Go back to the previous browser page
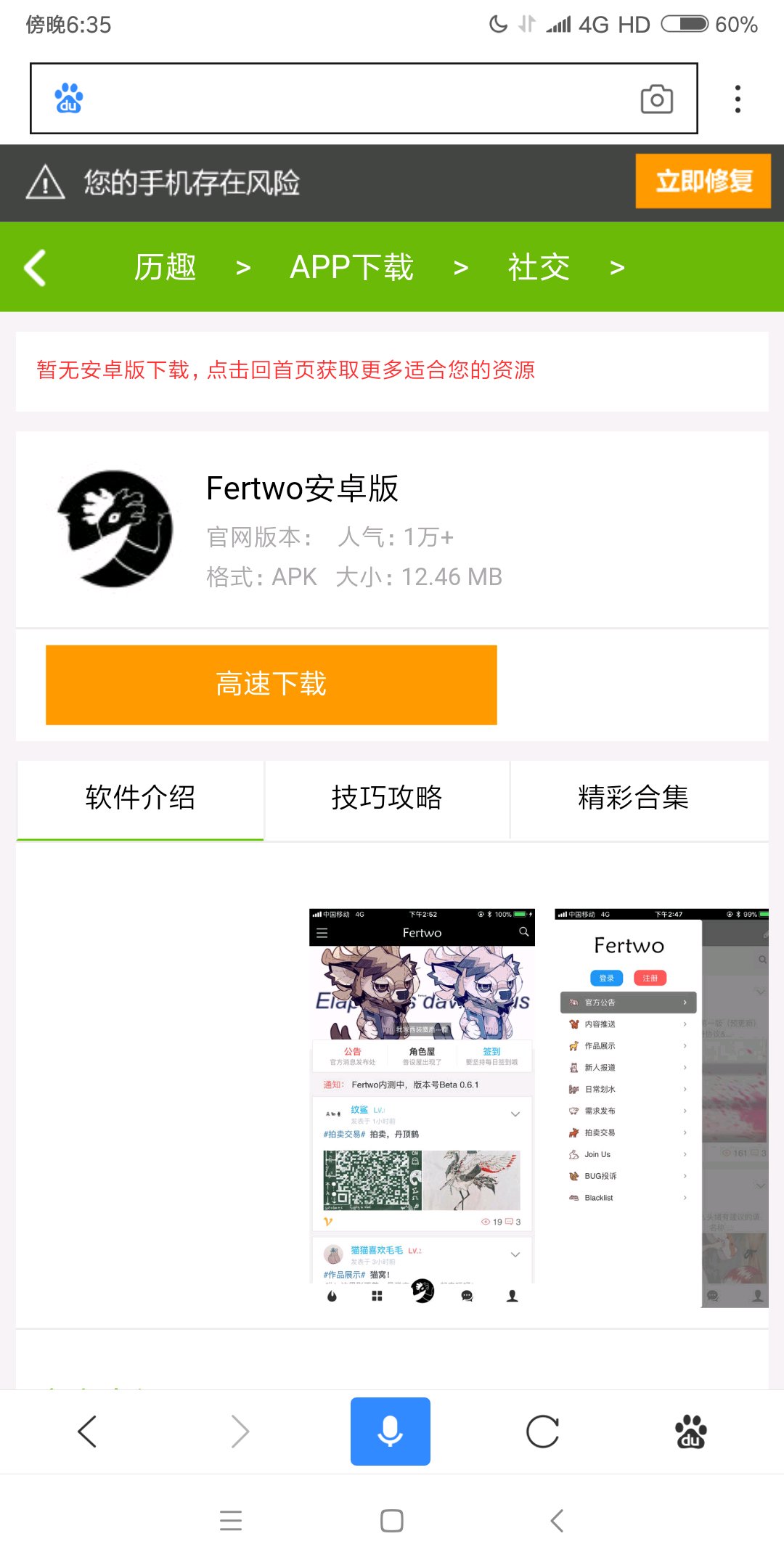Image resolution: width=784 pixels, height=1568 pixels. (x=87, y=1432)
